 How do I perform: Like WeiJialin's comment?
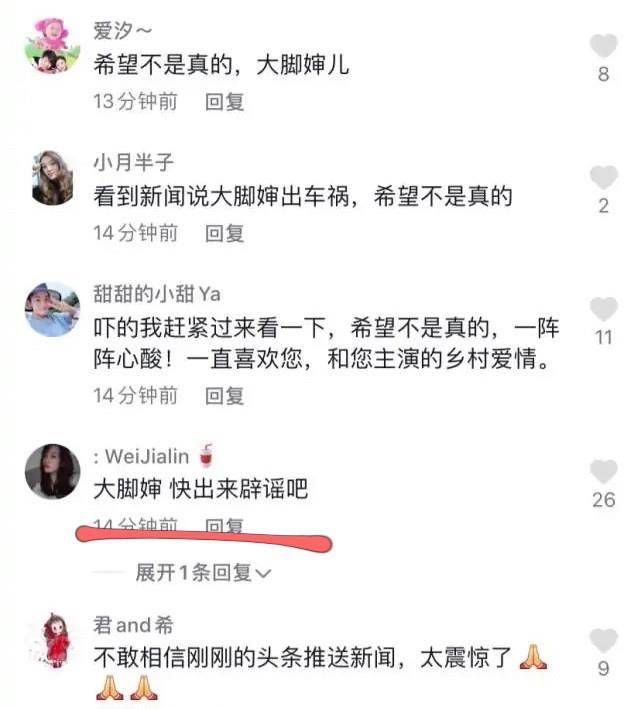(x=603, y=472)
